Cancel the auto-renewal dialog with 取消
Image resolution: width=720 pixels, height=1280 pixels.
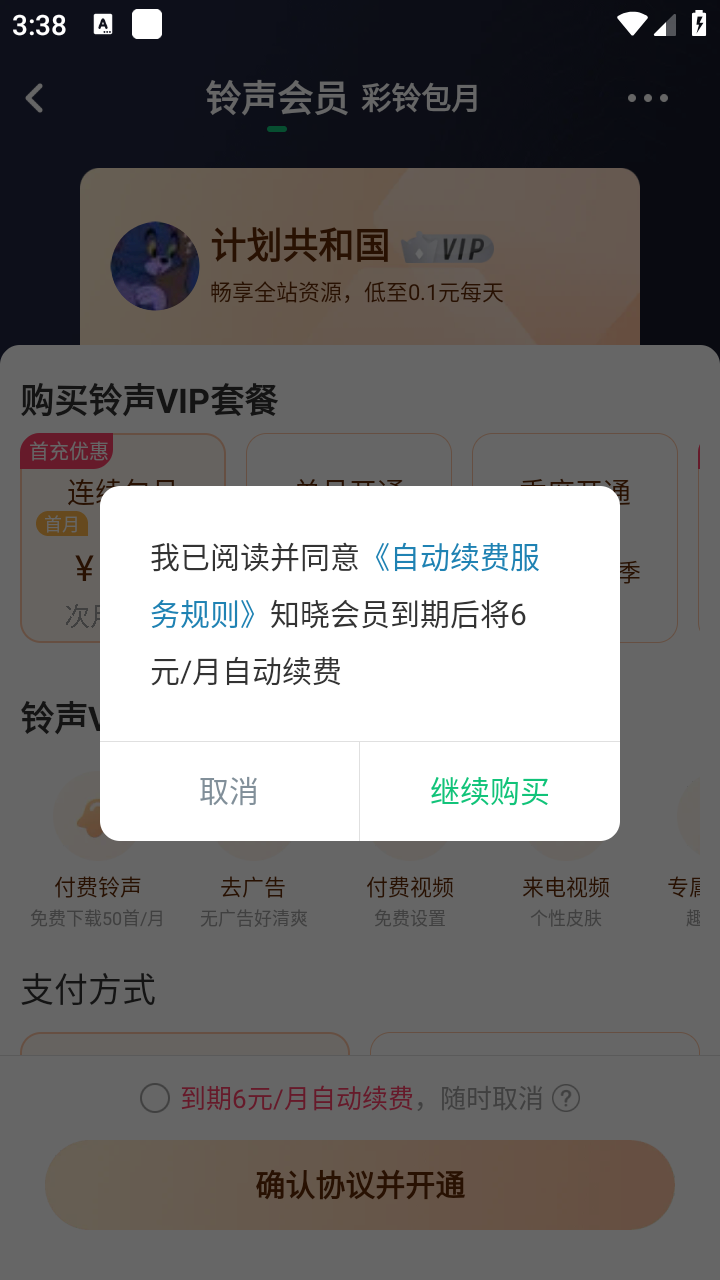[x=229, y=791]
